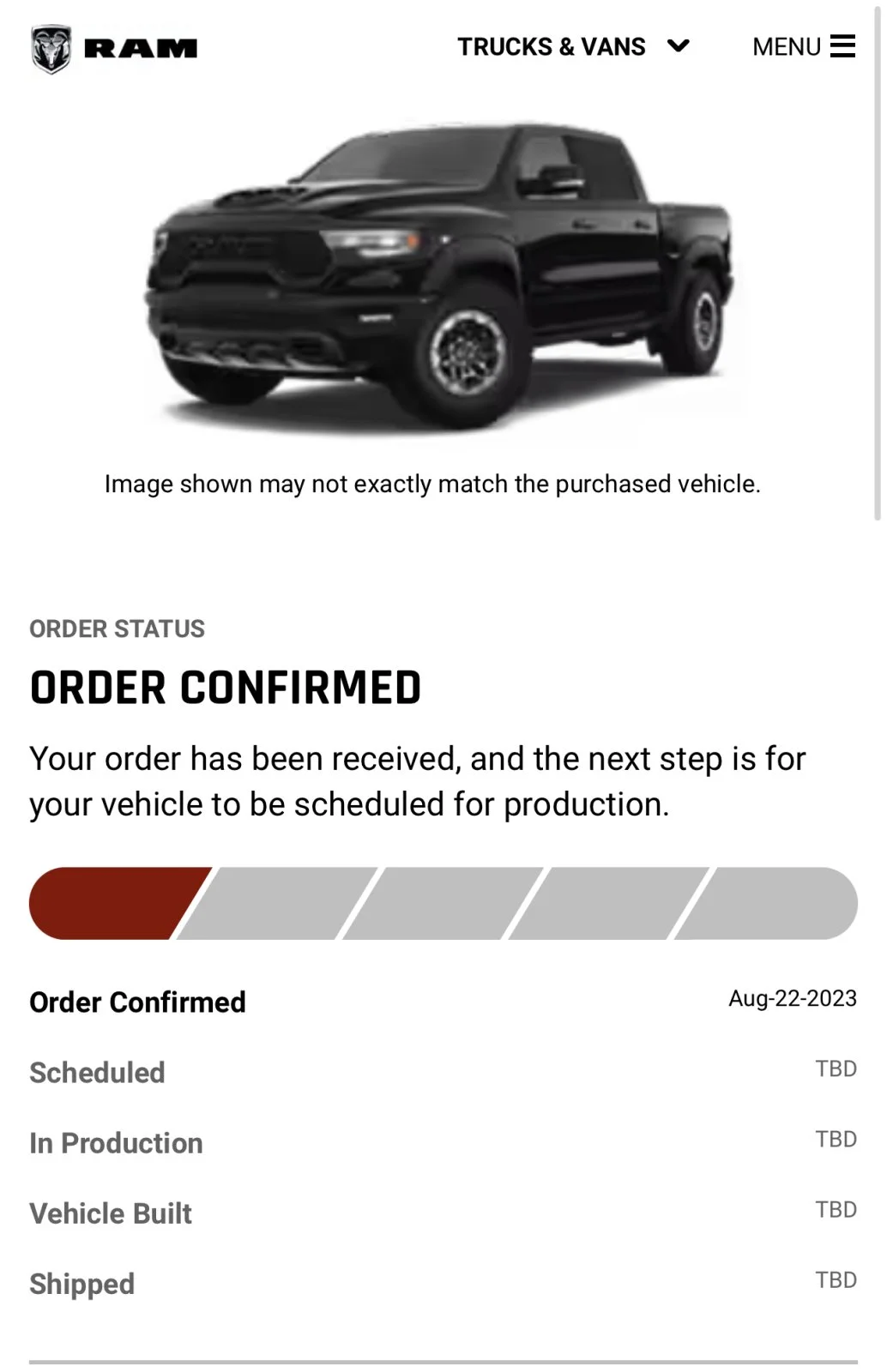
Task: Select the TRUCKS & VANS menu item
Action: pos(552,47)
